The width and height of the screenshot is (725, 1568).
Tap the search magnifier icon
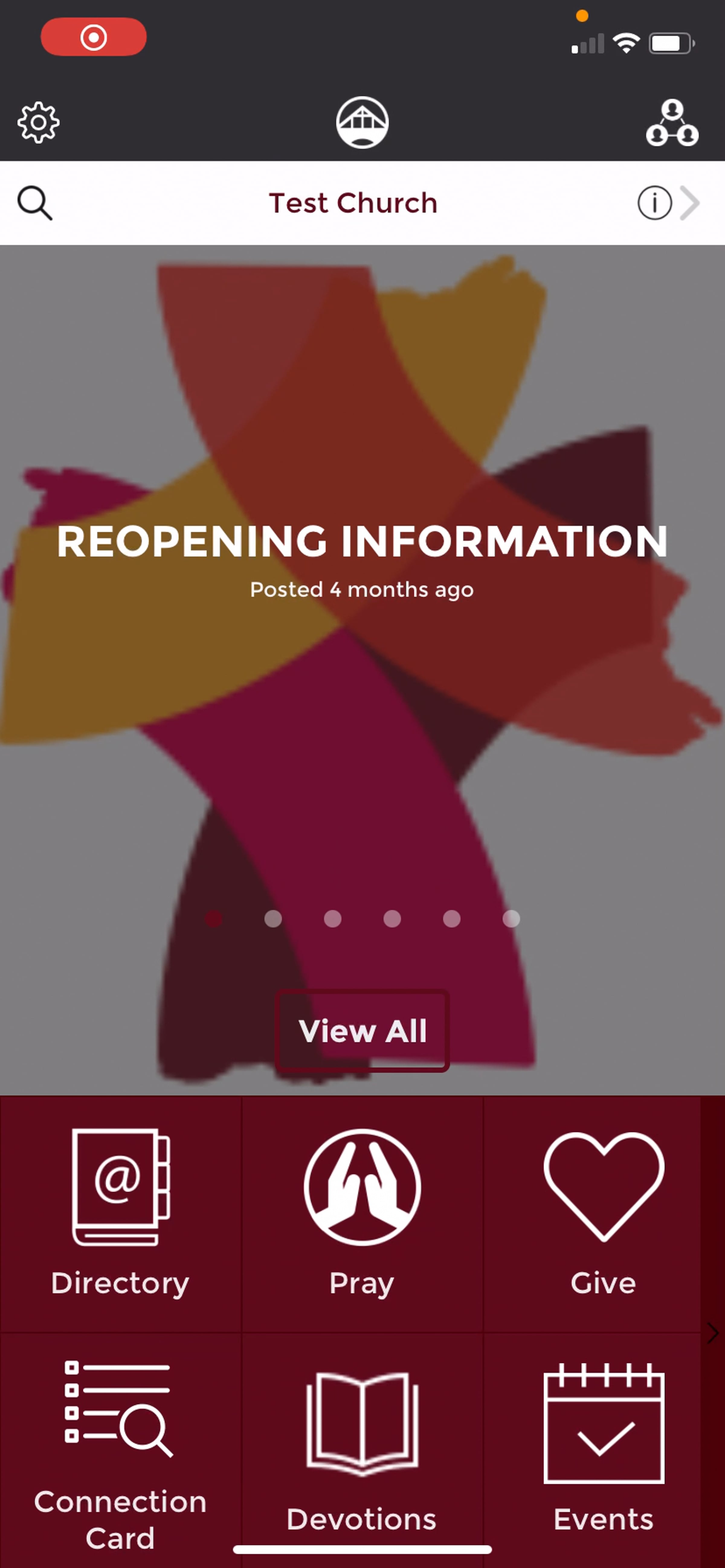35,203
